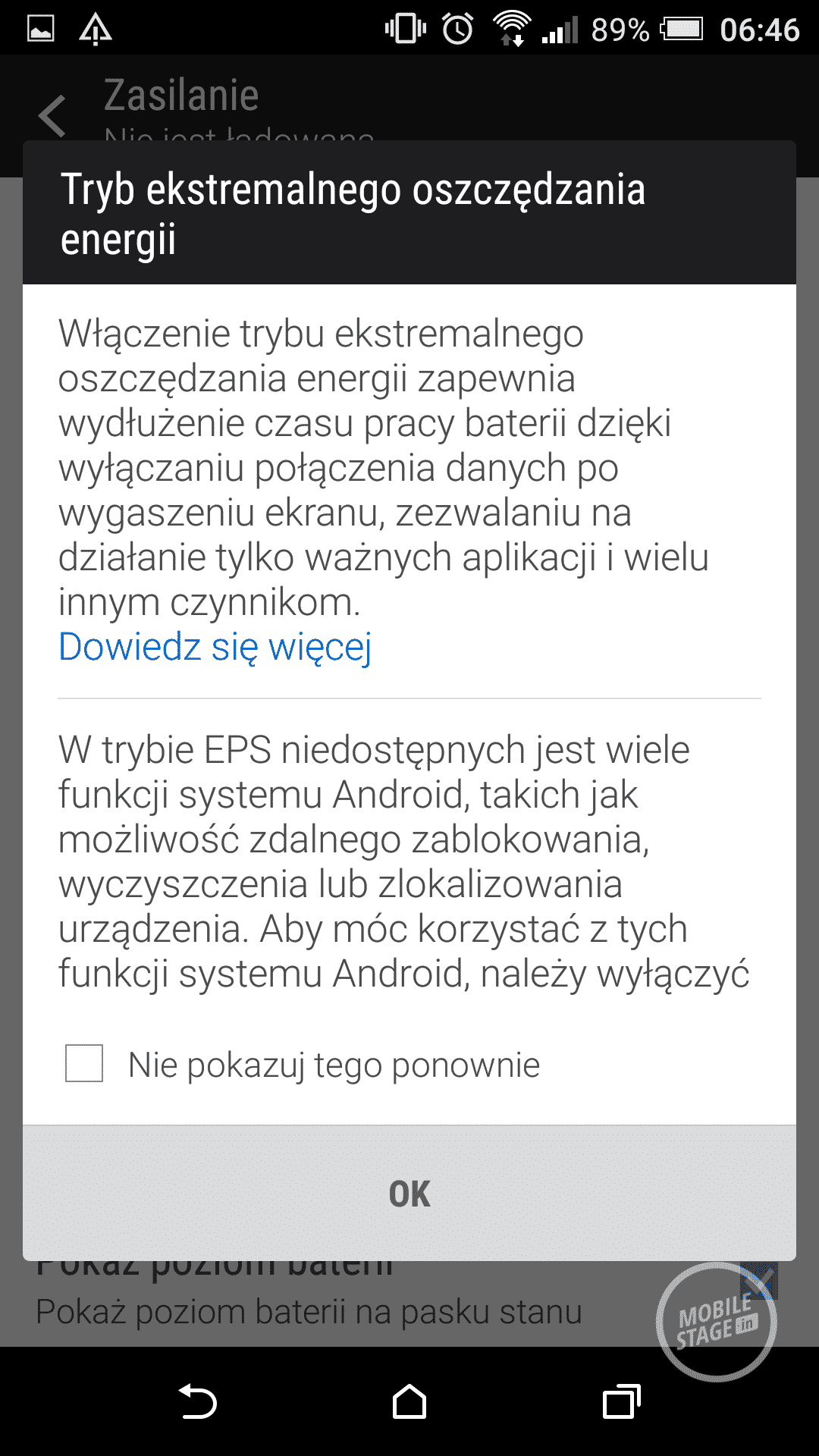Check 'Nie pokazuj tego ponownie' box
This screenshot has height=1456, width=819.
[84, 1063]
